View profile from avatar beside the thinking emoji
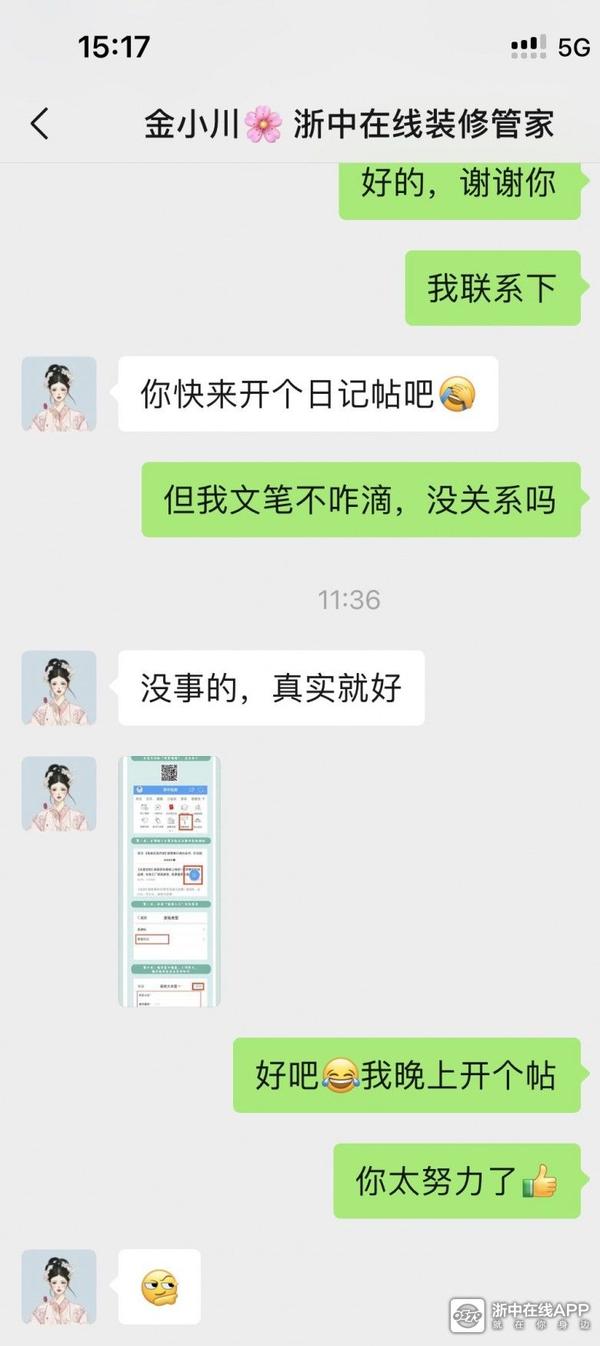Screen dimensions: 600x1346 pyautogui.click(x=59, y=1286)
